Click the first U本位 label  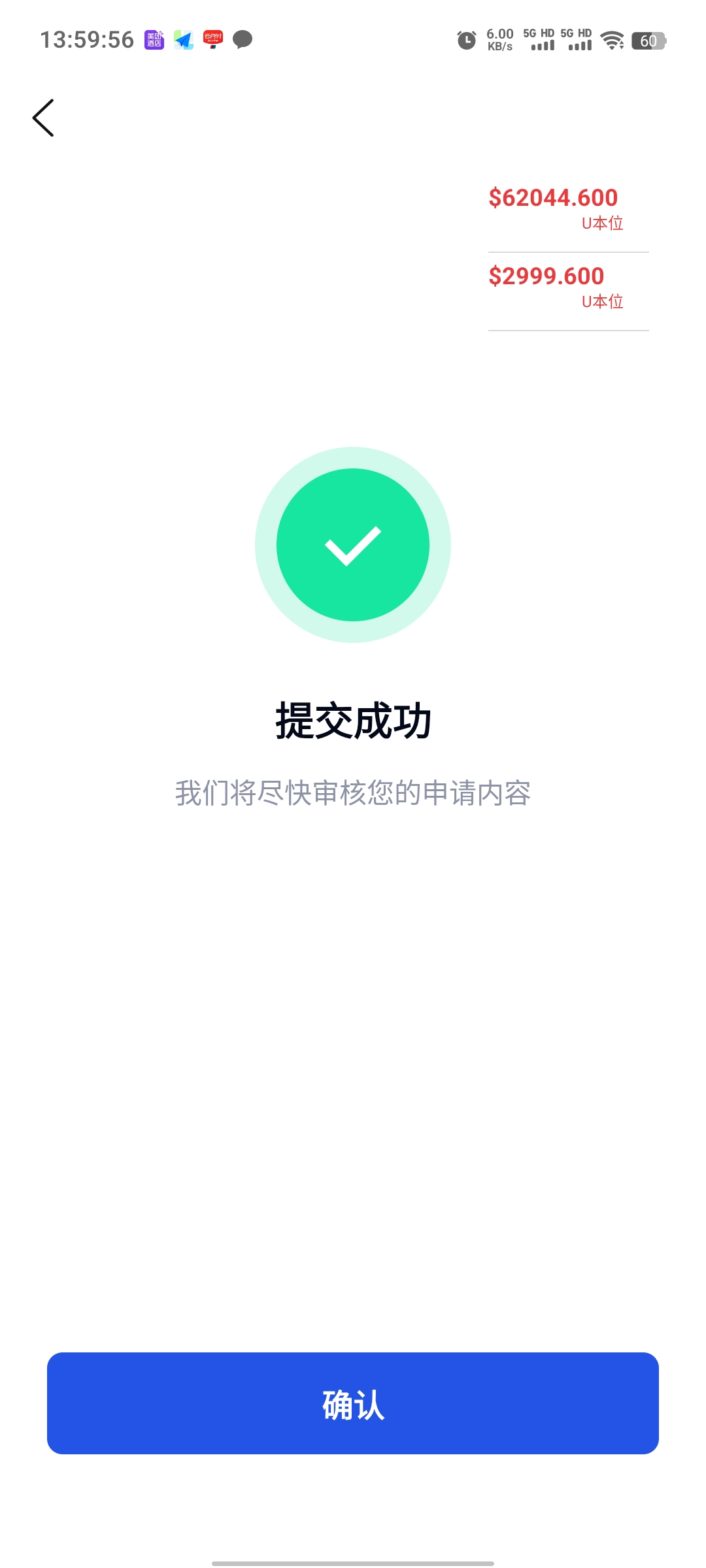pyautogui.click(x=601, y=223)
